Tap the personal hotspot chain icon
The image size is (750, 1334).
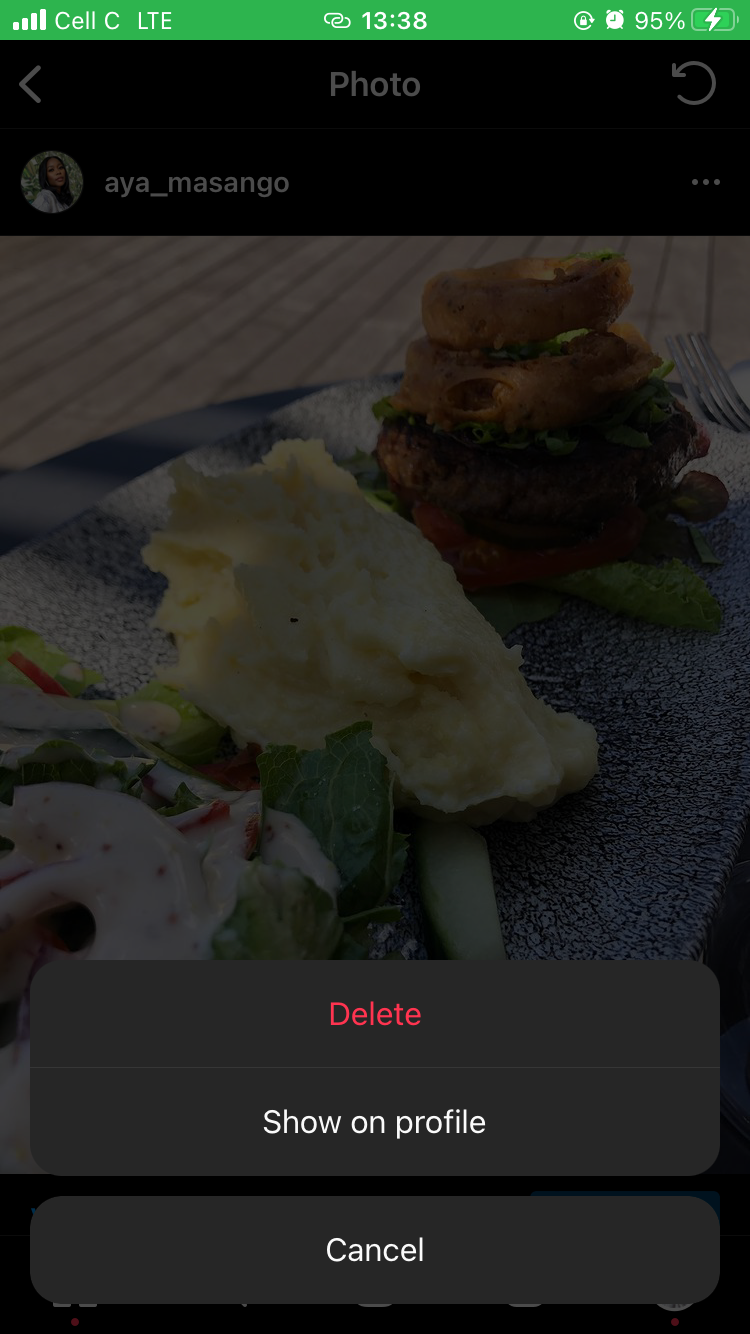point(338,19)
